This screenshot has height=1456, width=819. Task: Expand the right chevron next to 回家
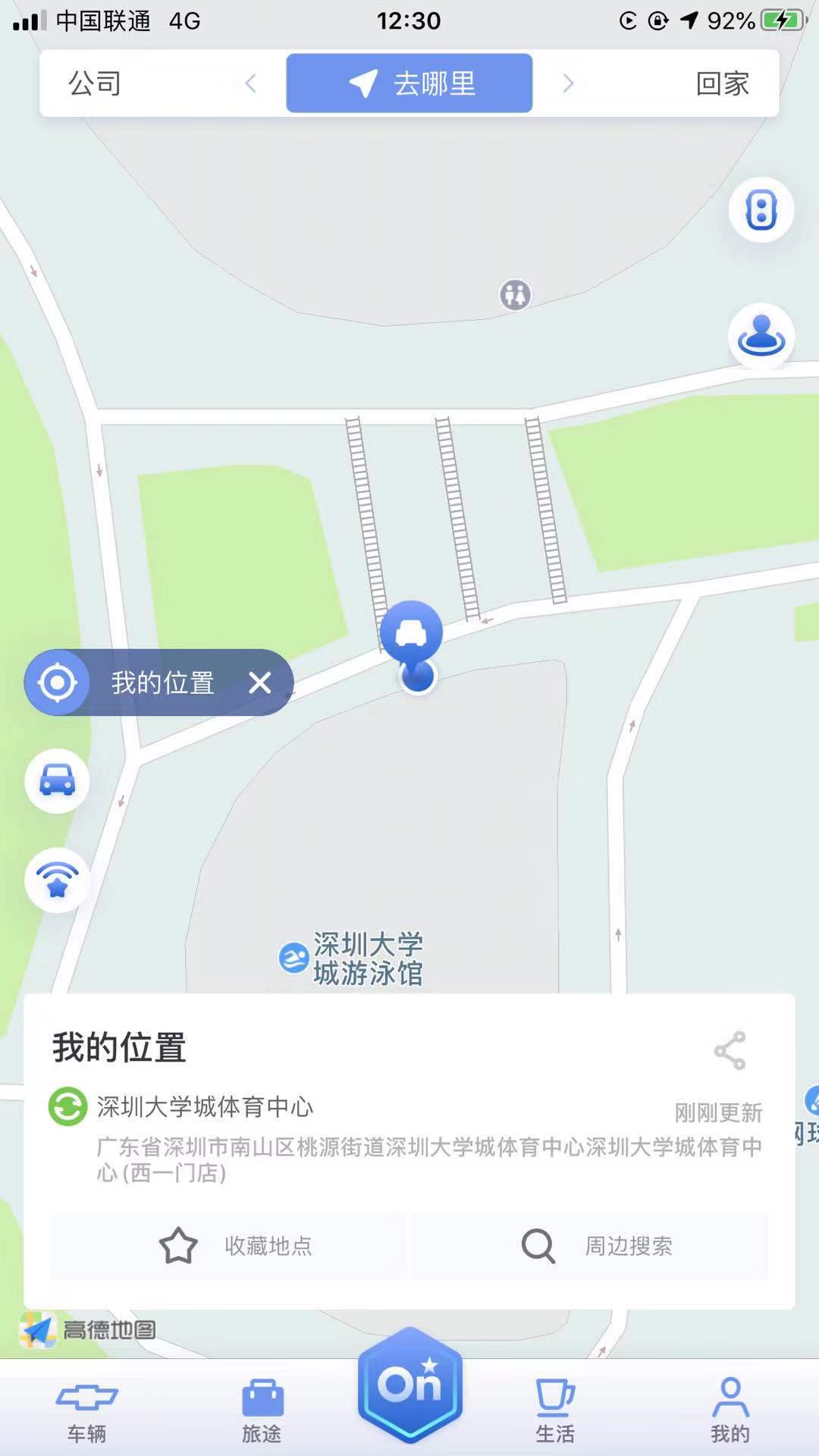point(568,83)
